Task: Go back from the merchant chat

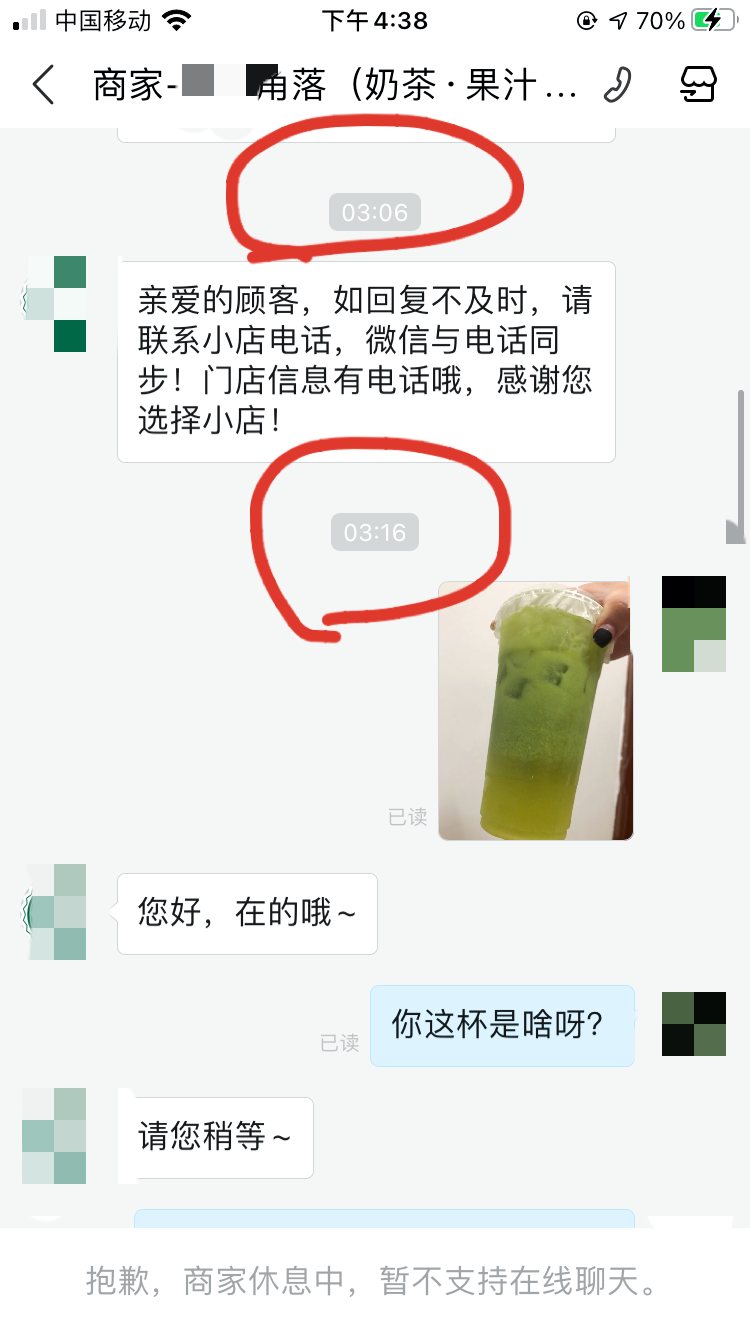Action: click(x=43, y=85)
